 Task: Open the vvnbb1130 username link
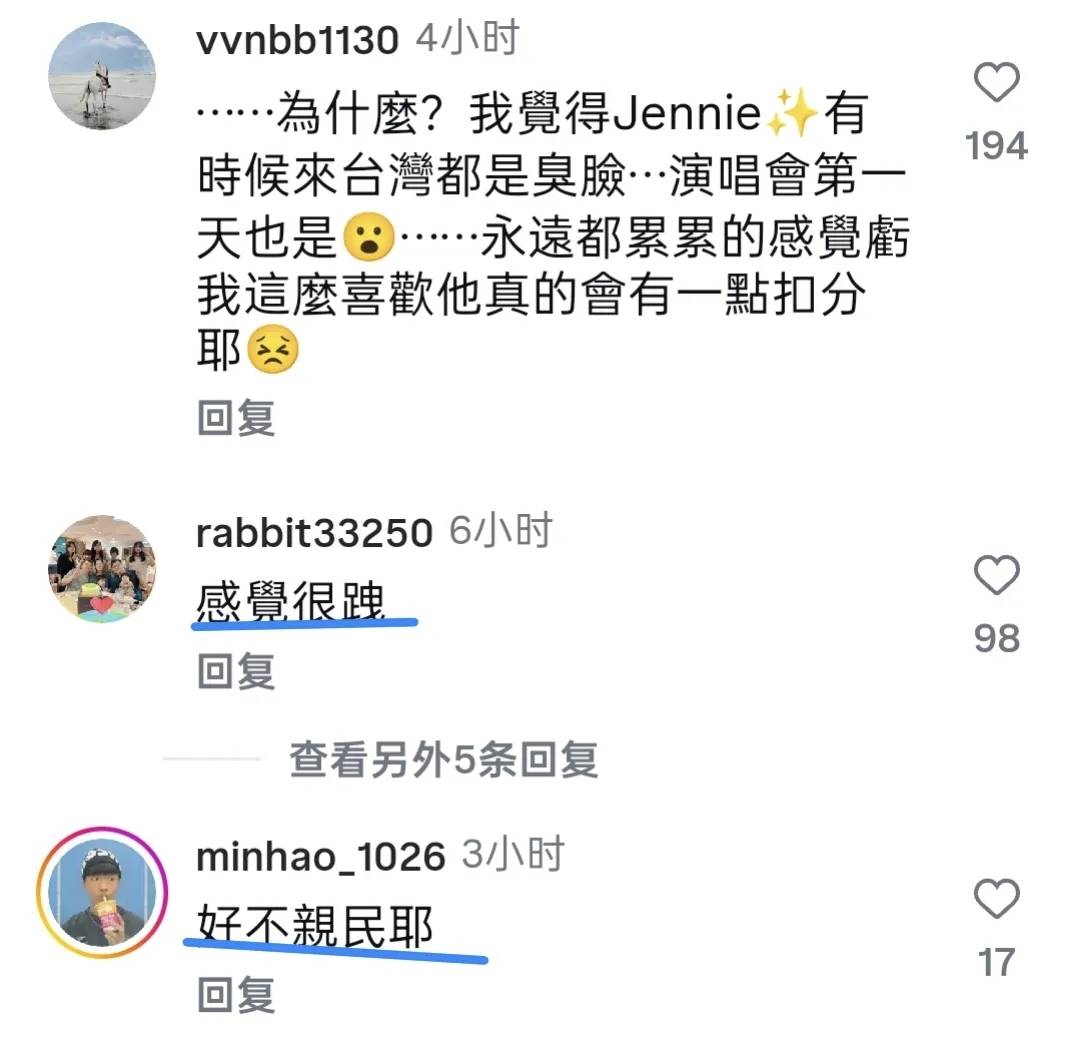tap(298, 41)
